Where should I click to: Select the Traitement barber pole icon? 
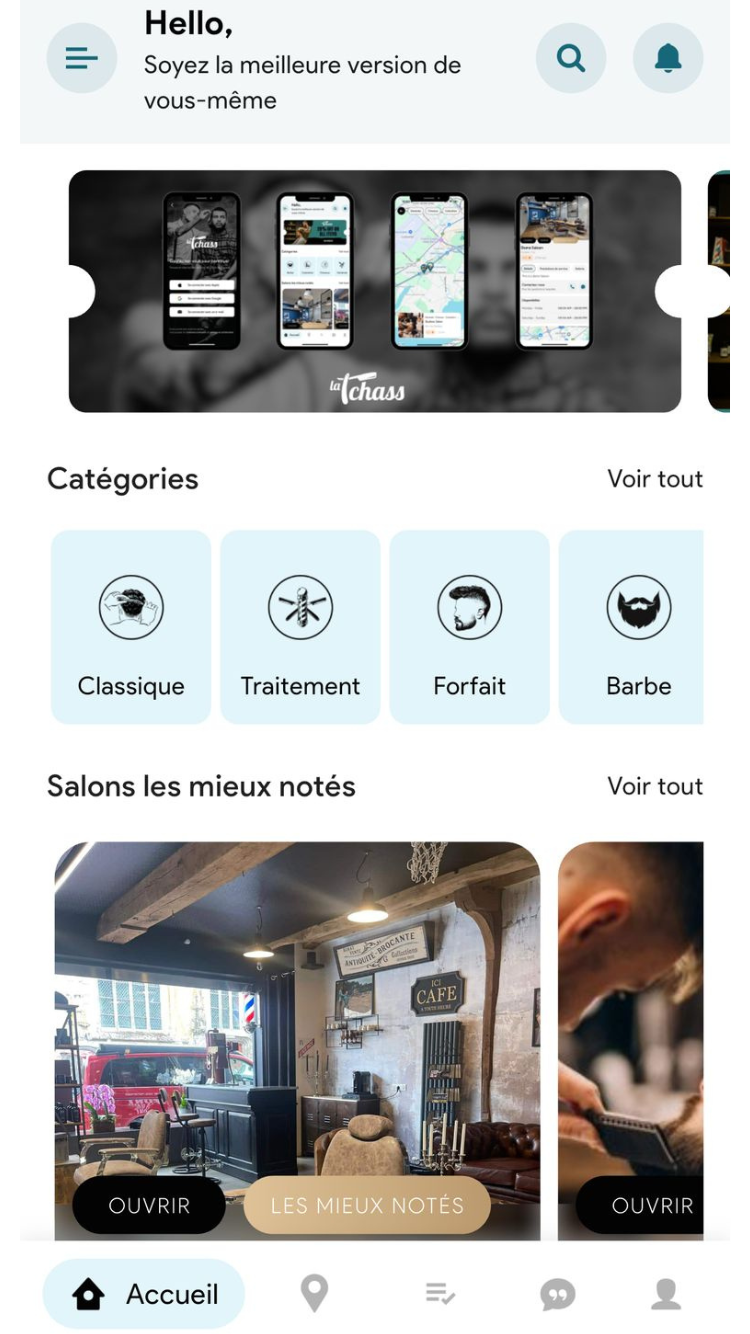(x=300, y=606)
